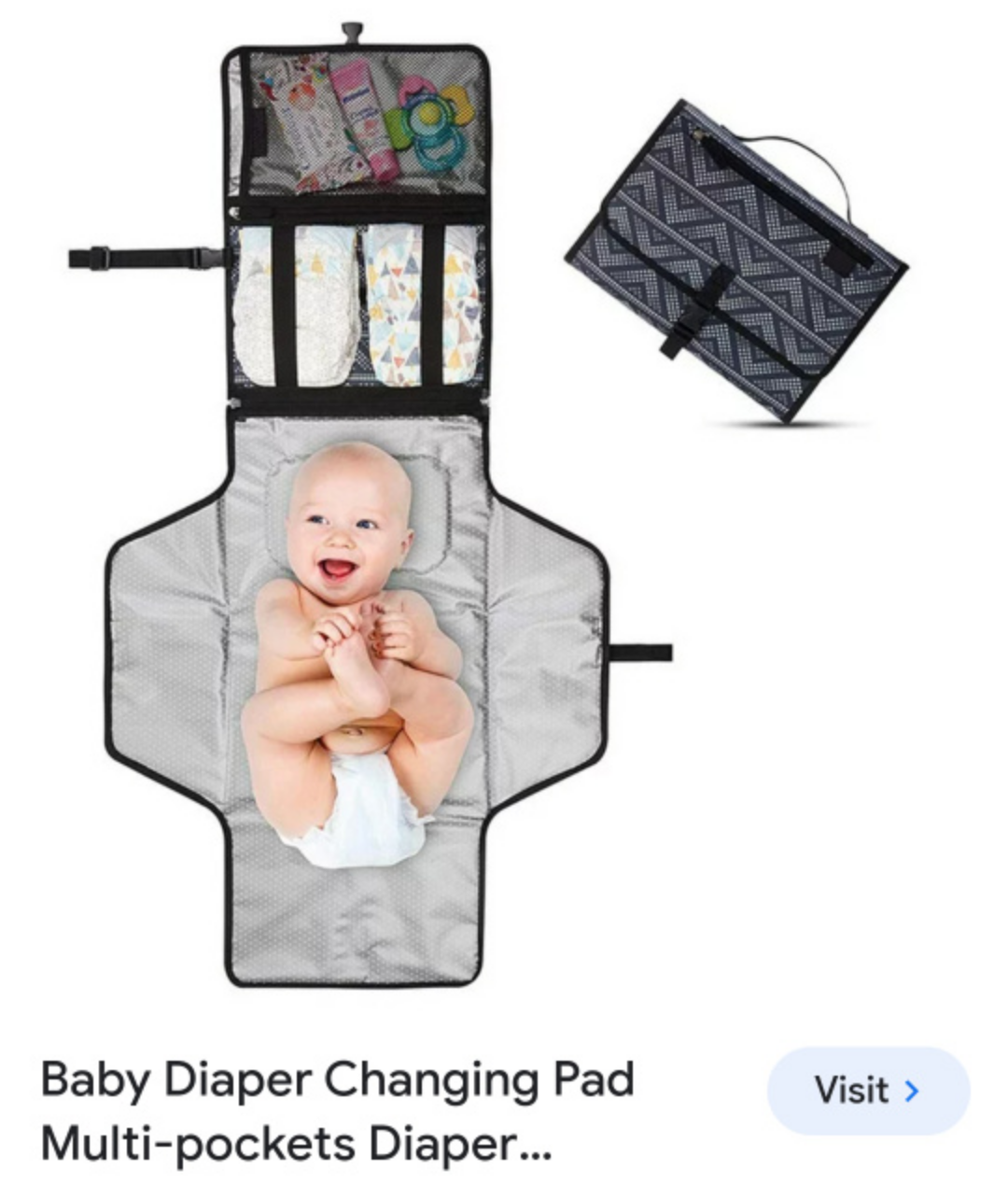The height and width of the screenshot is (1184, 1008).
Task: Open the baby diaper changing pad image
Action: click(485, 504)
